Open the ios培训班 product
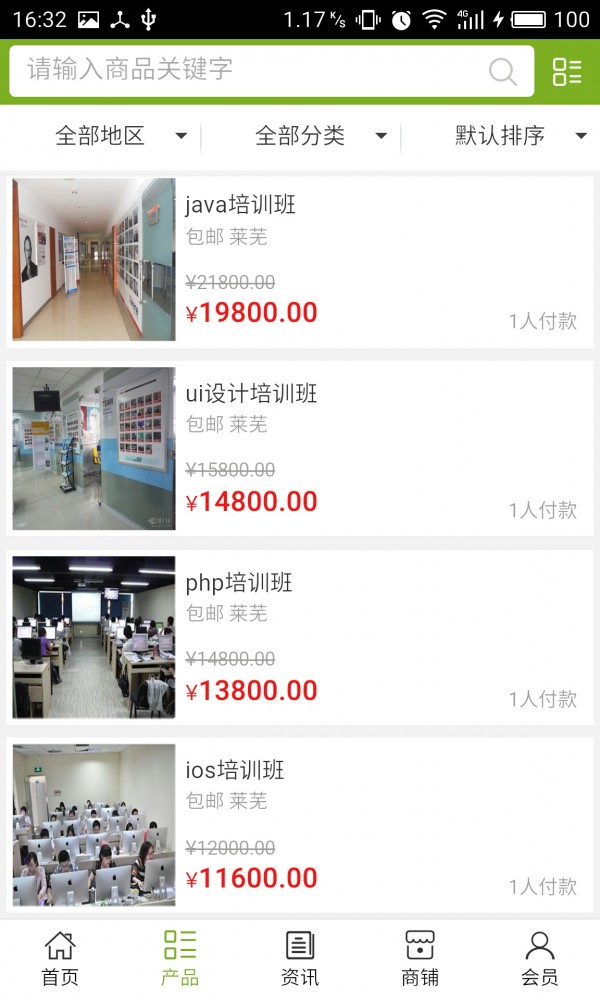600x1000 pixels. coord(300,825)
